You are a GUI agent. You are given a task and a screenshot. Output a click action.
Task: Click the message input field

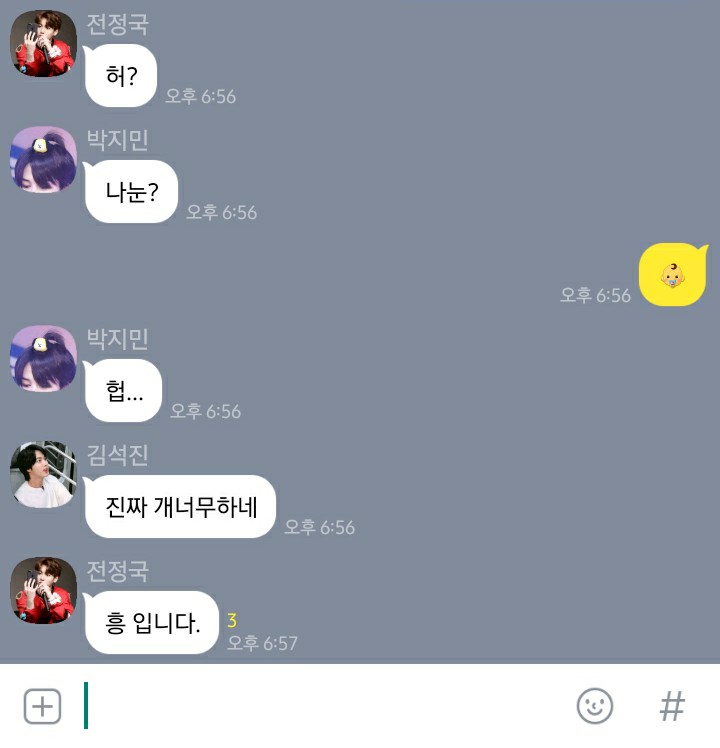coord(300,706)
